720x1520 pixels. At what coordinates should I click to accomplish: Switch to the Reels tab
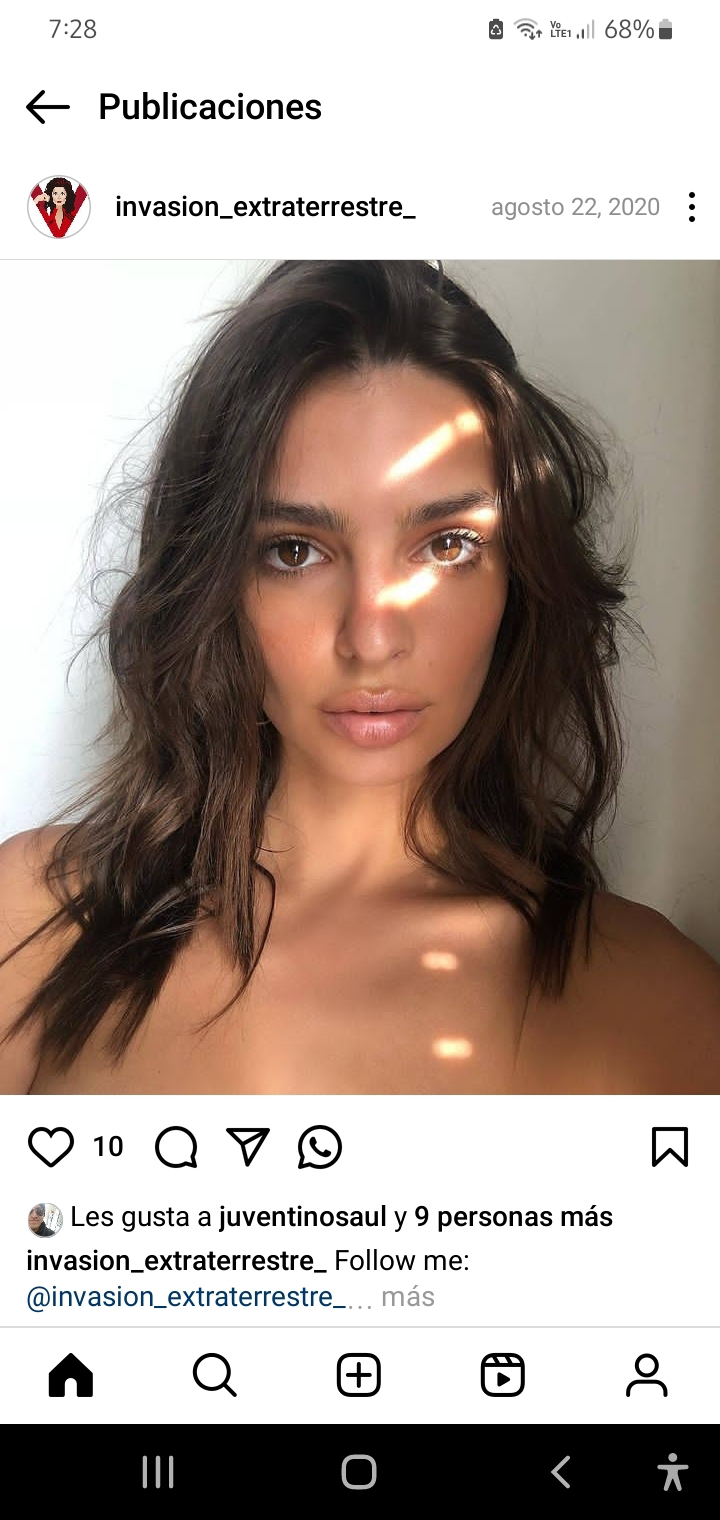(x=502, y=1375)
